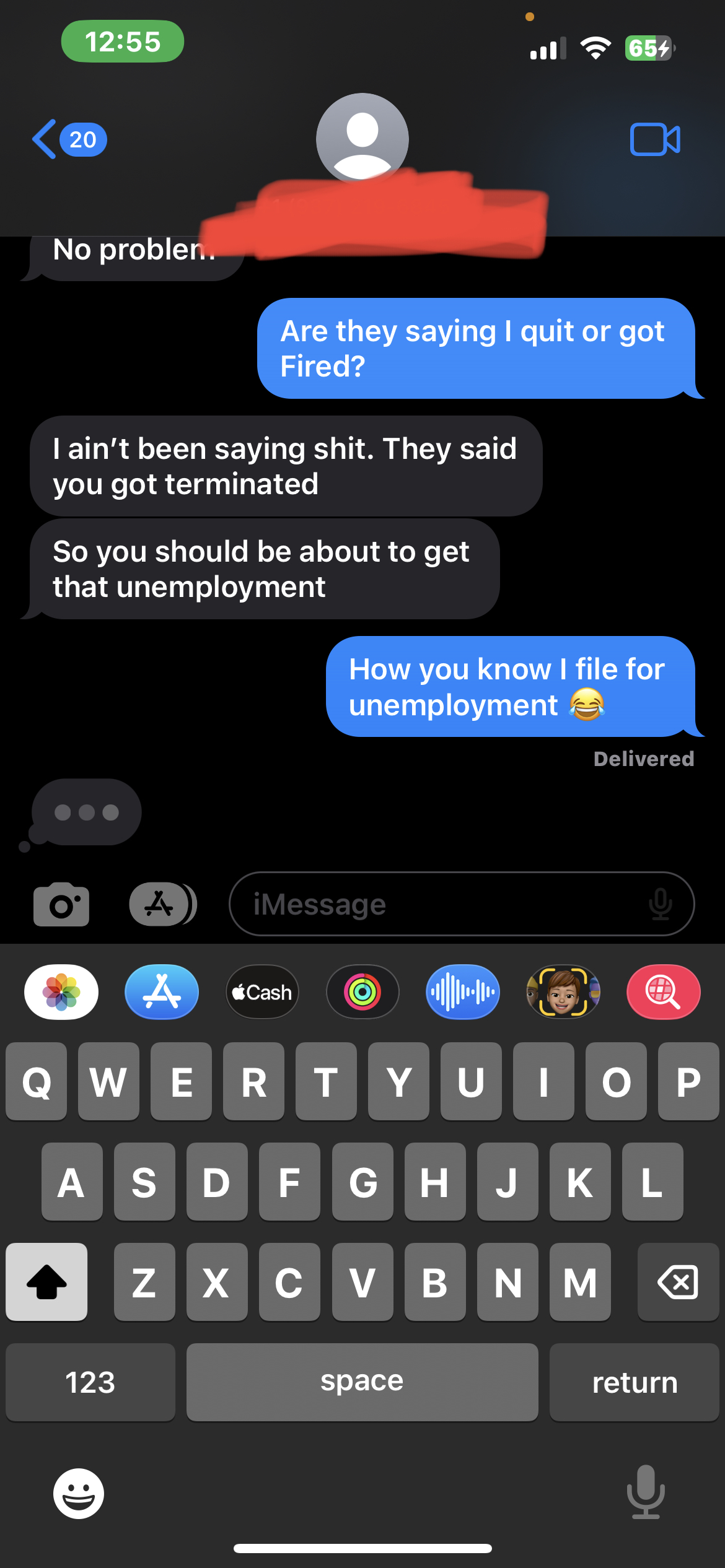Record an audio message from the text field
Viewport: 725px width, 1568px height.
pos(661,905)
